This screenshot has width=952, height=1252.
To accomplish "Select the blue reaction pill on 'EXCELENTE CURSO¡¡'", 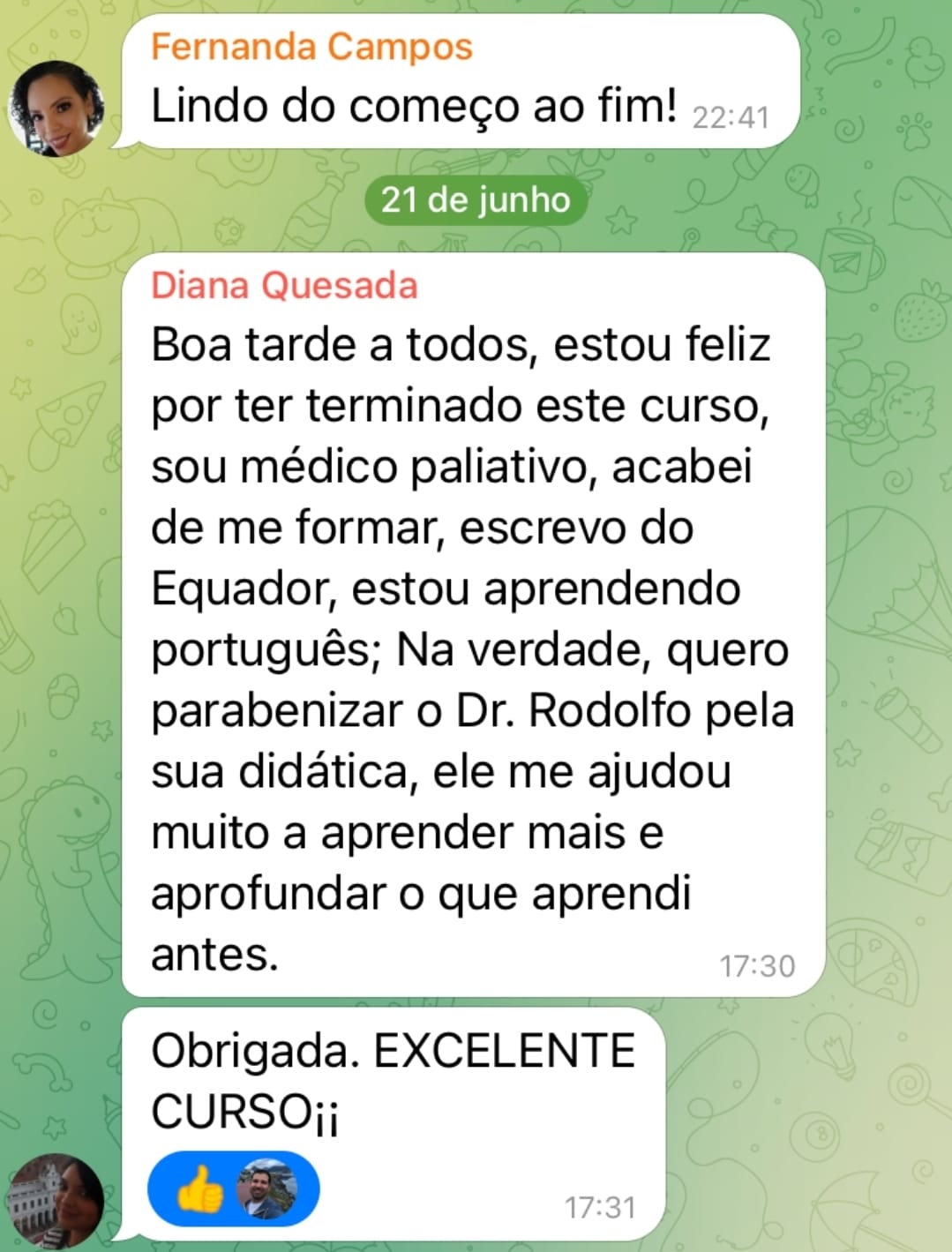I will 234,1189.
